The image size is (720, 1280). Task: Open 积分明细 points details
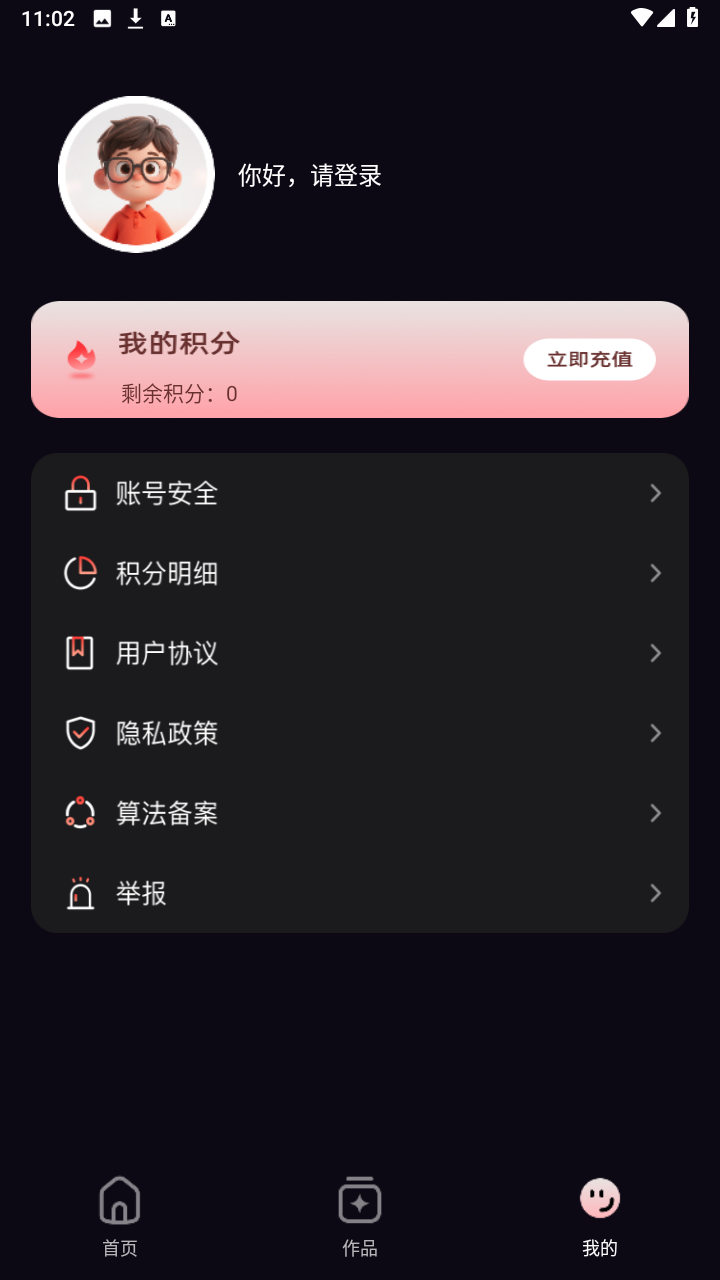pos(360,573)
